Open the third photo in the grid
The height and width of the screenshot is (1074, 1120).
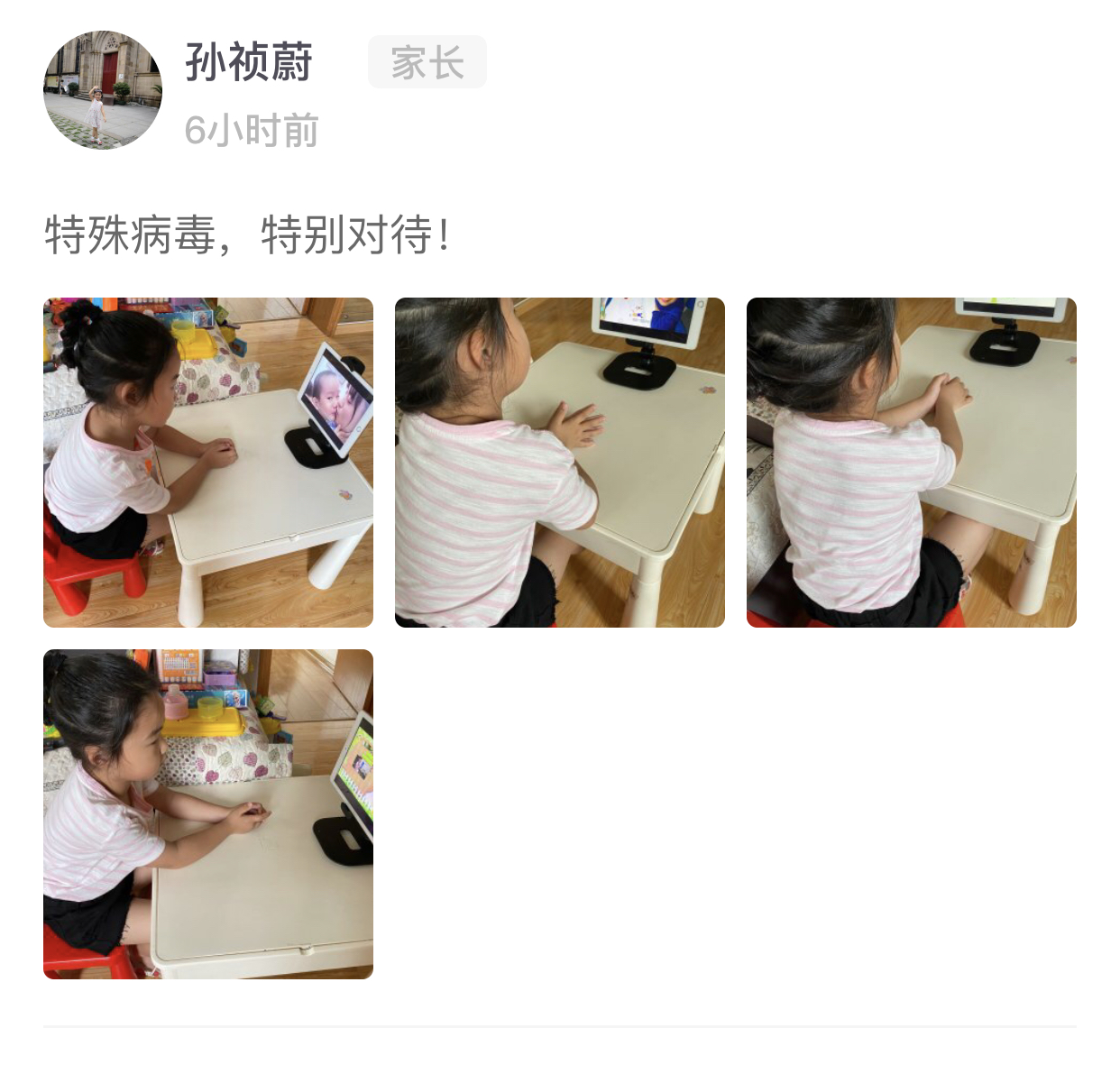(x=911, y=462)
